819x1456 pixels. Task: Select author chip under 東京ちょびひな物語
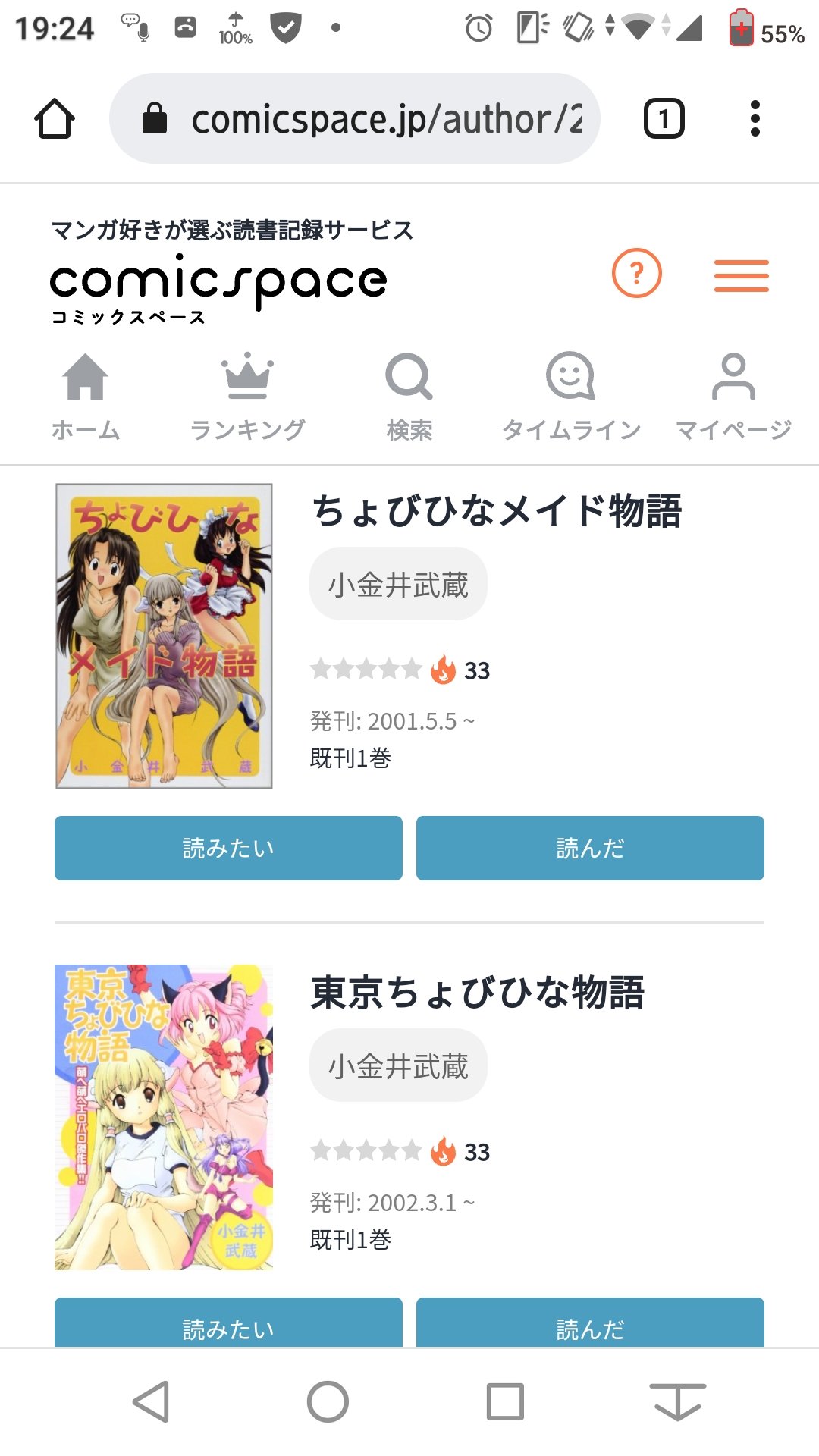tap(398, 1066)
